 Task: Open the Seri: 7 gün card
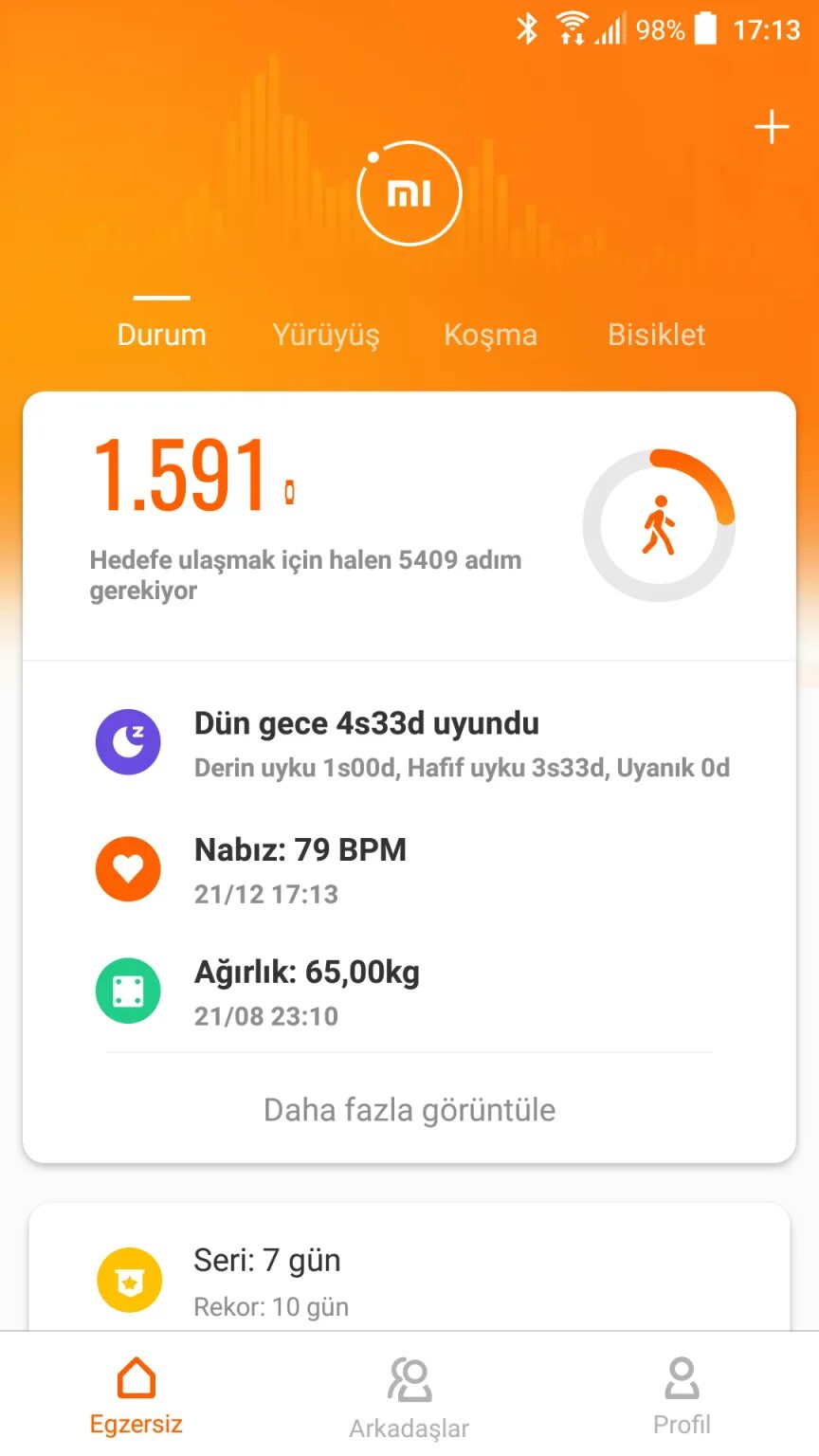click(409, 1280)
